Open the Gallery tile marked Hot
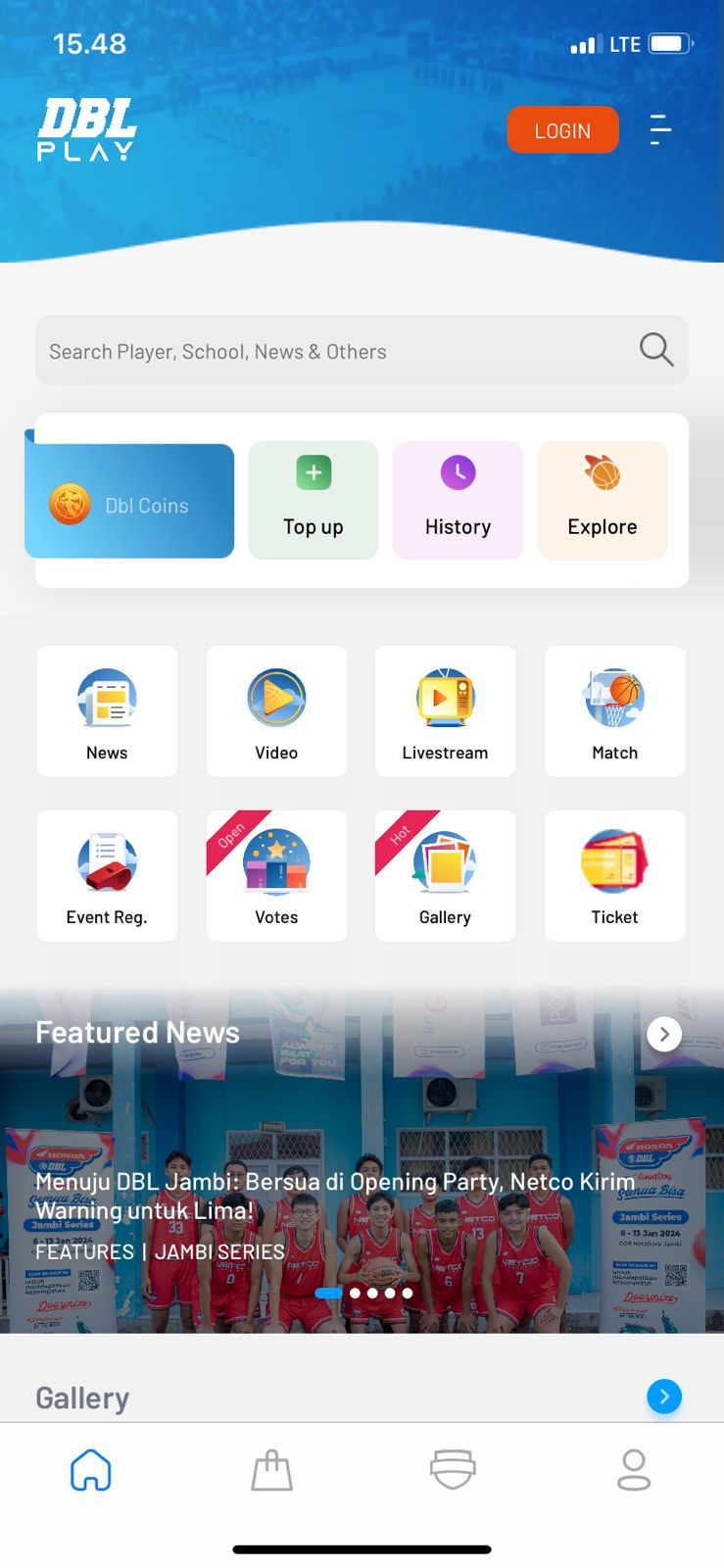 [x=445, y=876]
